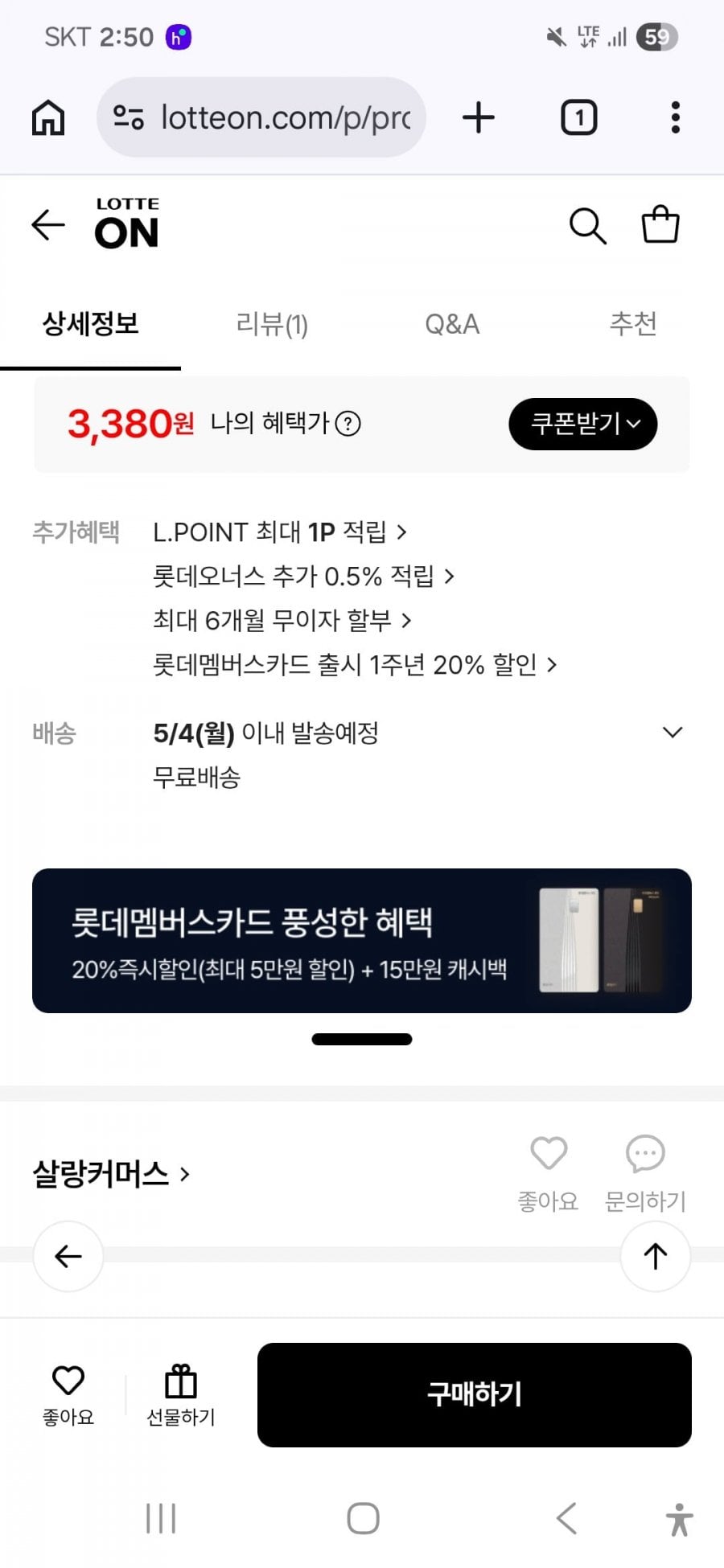View 최대 6개월 무이자 할부 details
The width and height of the screenshot is (724, 1568).
pyautogui.click(x=282, y=621)
